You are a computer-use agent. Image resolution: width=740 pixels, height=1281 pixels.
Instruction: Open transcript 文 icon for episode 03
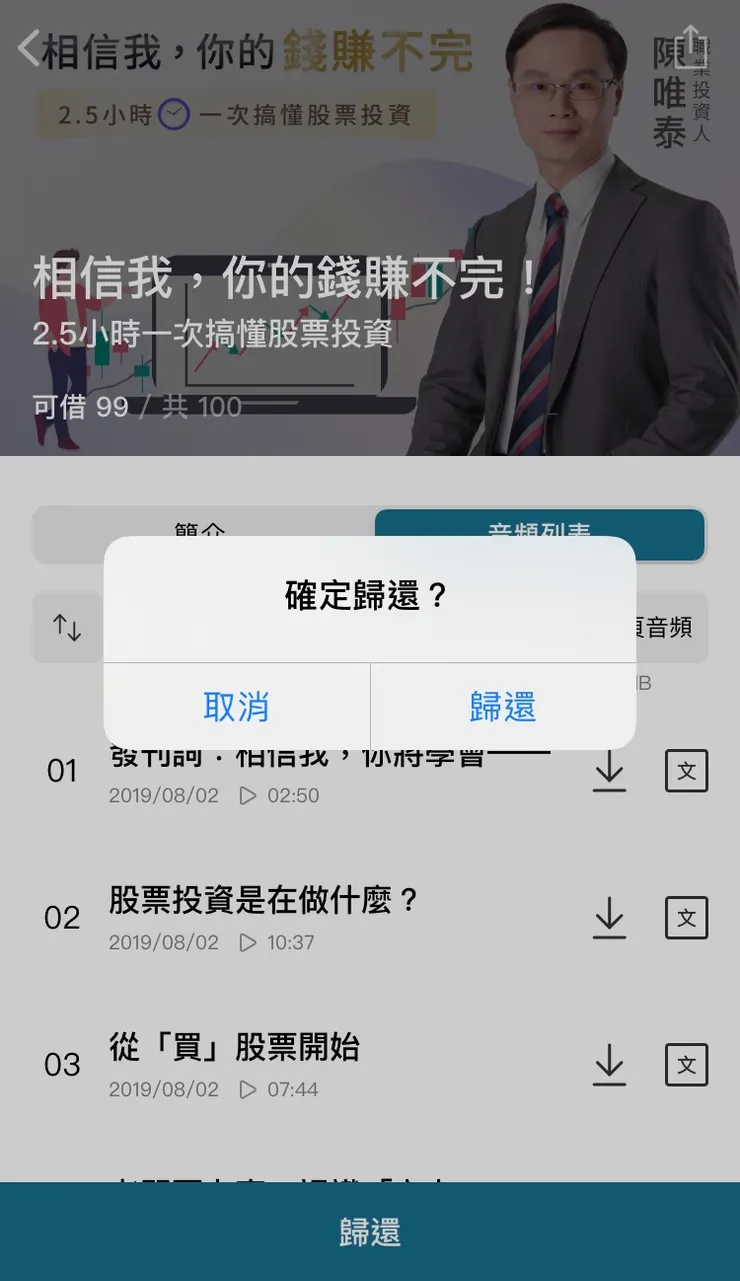686,1065
